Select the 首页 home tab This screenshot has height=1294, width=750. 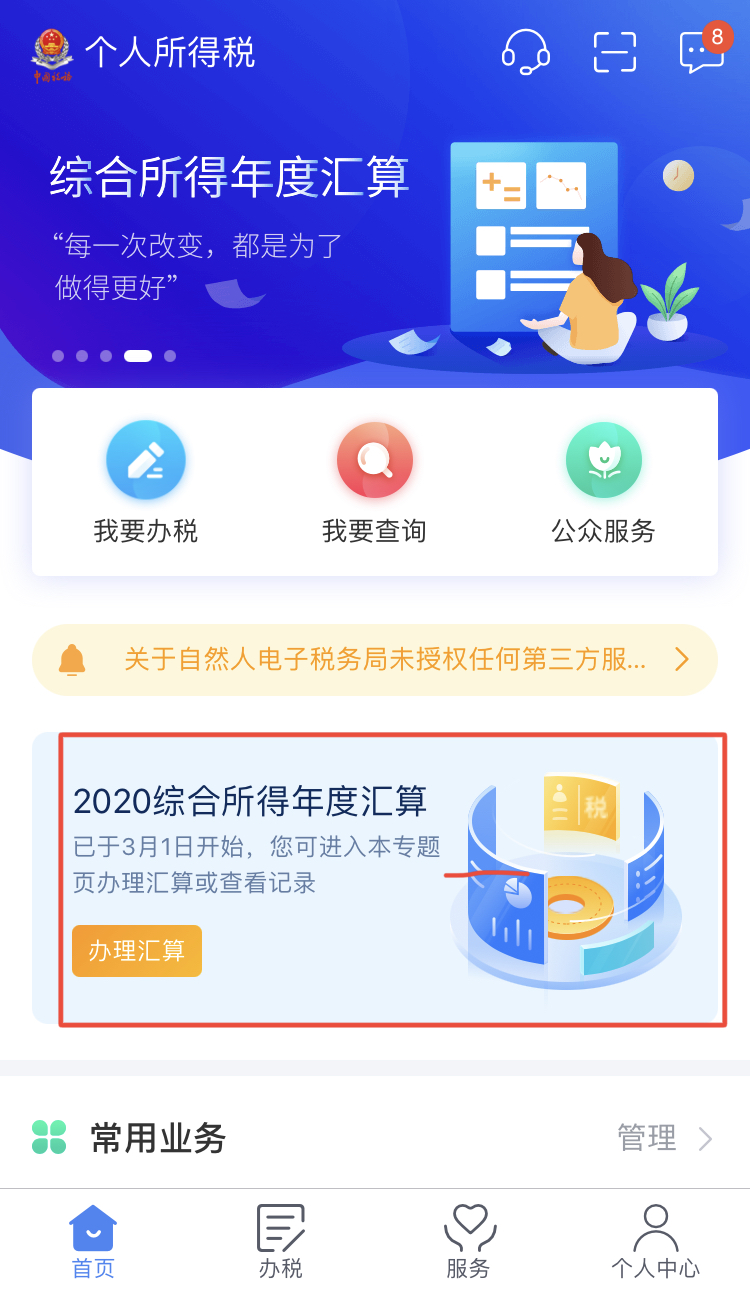tap(92, 1240)
